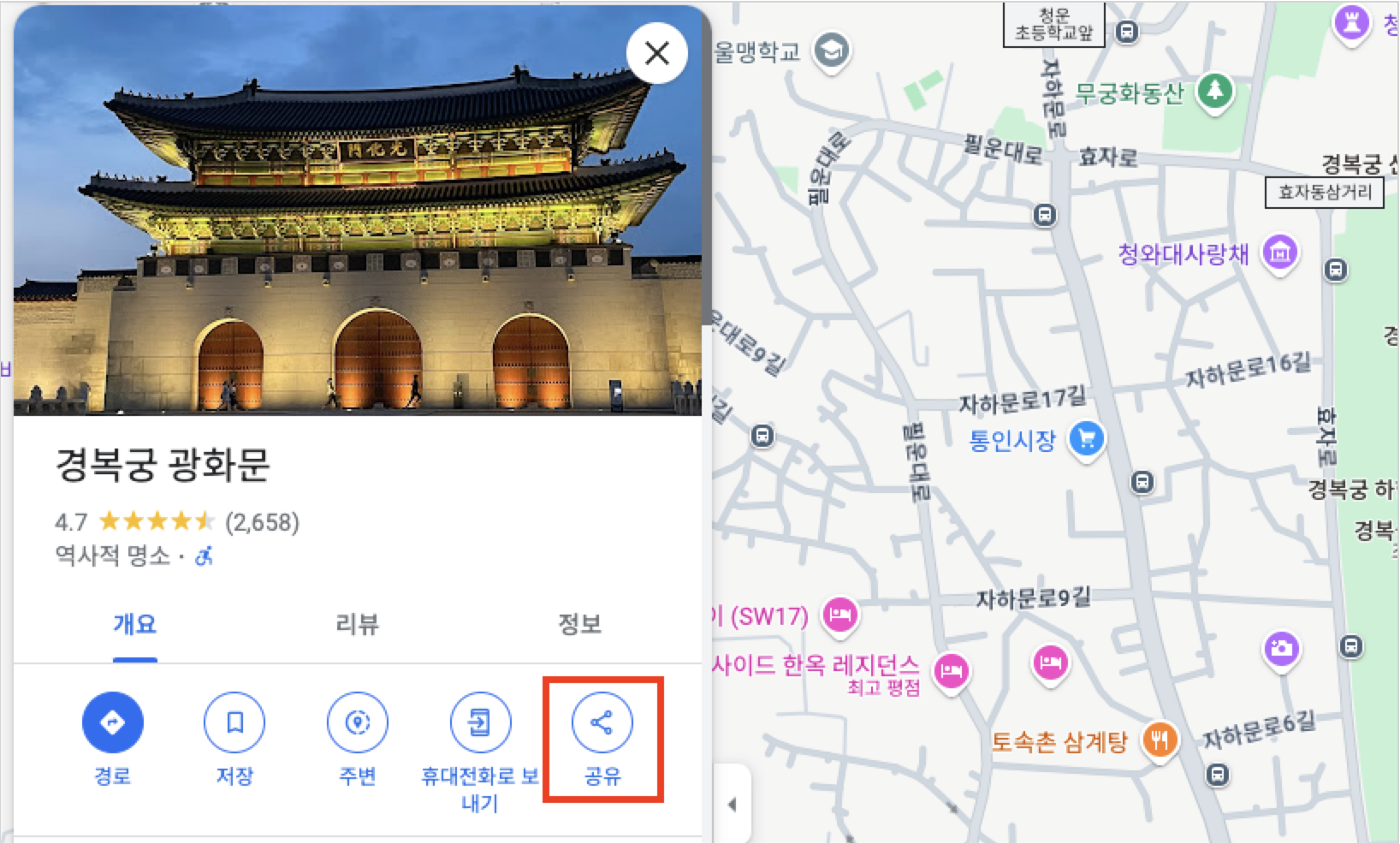This screenshot has width=1400, height=844.
Task: Switch to the 리뷰 tab
Action: click(357, 624)
